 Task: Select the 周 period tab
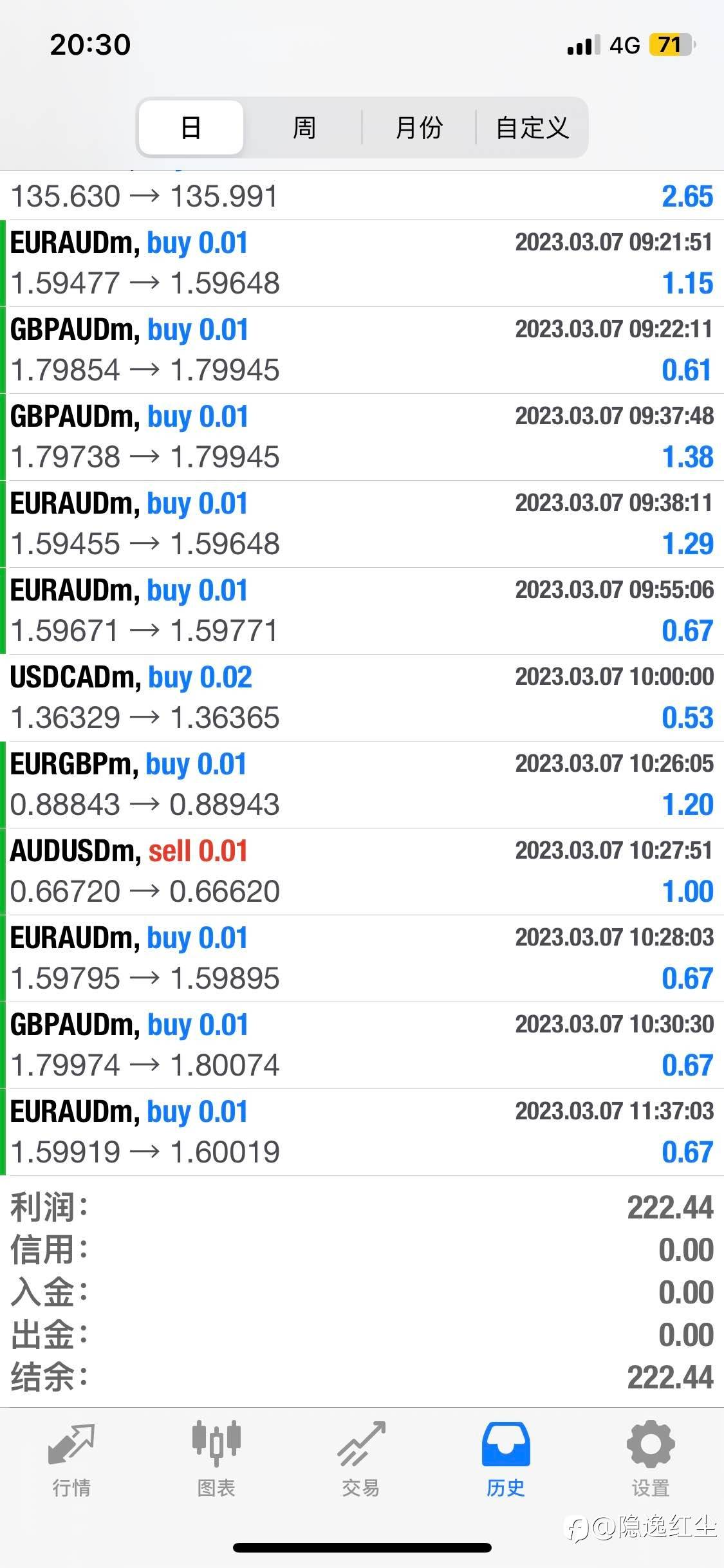[304, 127]
